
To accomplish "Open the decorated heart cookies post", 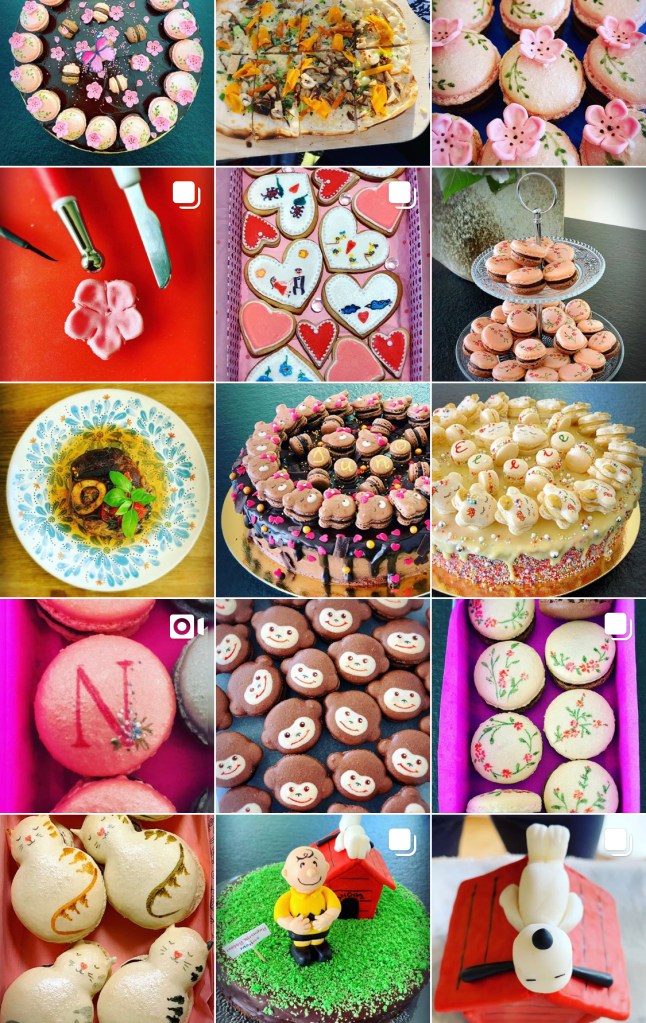I will coord(322,274).
